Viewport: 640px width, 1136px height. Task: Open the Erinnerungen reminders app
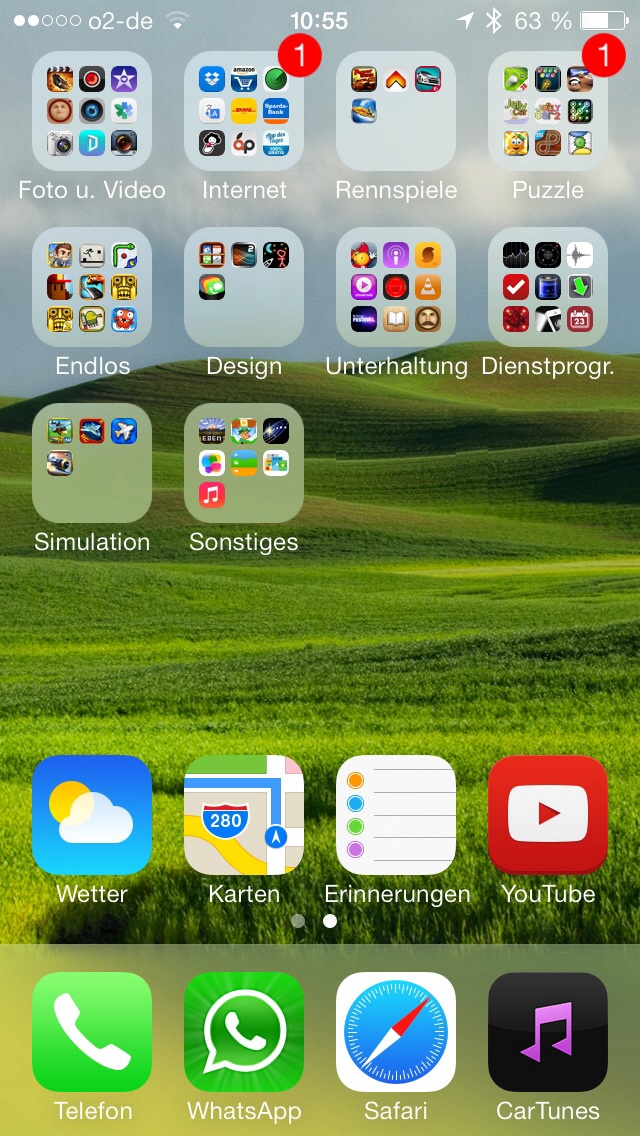pyautogui.click(x=396, y=815)
